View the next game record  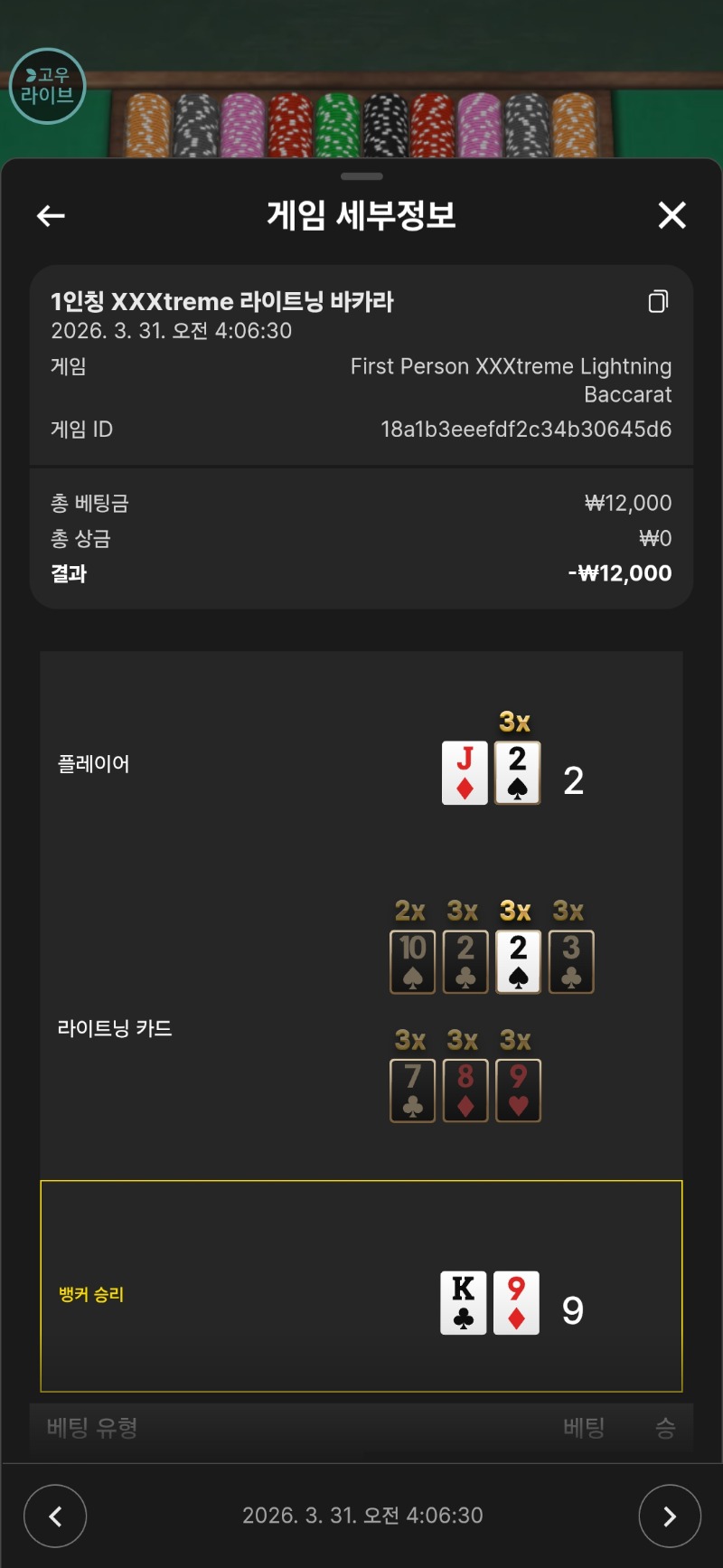pos(669,1516)
